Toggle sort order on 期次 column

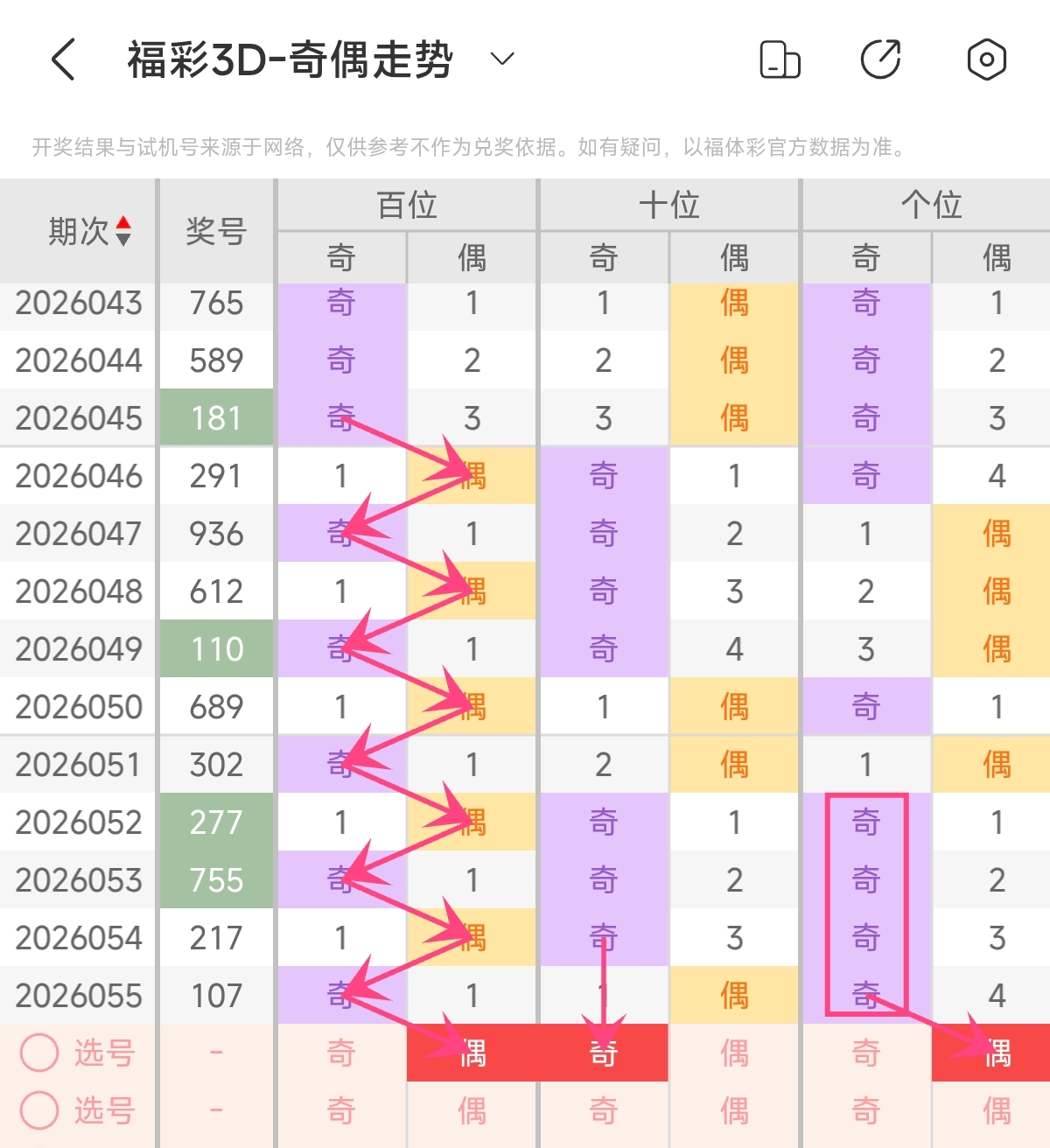123,231
